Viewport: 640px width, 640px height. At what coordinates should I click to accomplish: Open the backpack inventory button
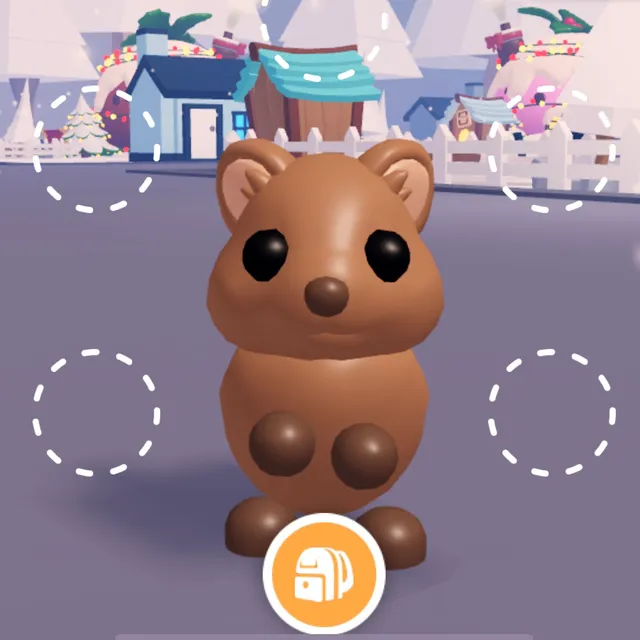pyautogui.click(x=323, y=575)
